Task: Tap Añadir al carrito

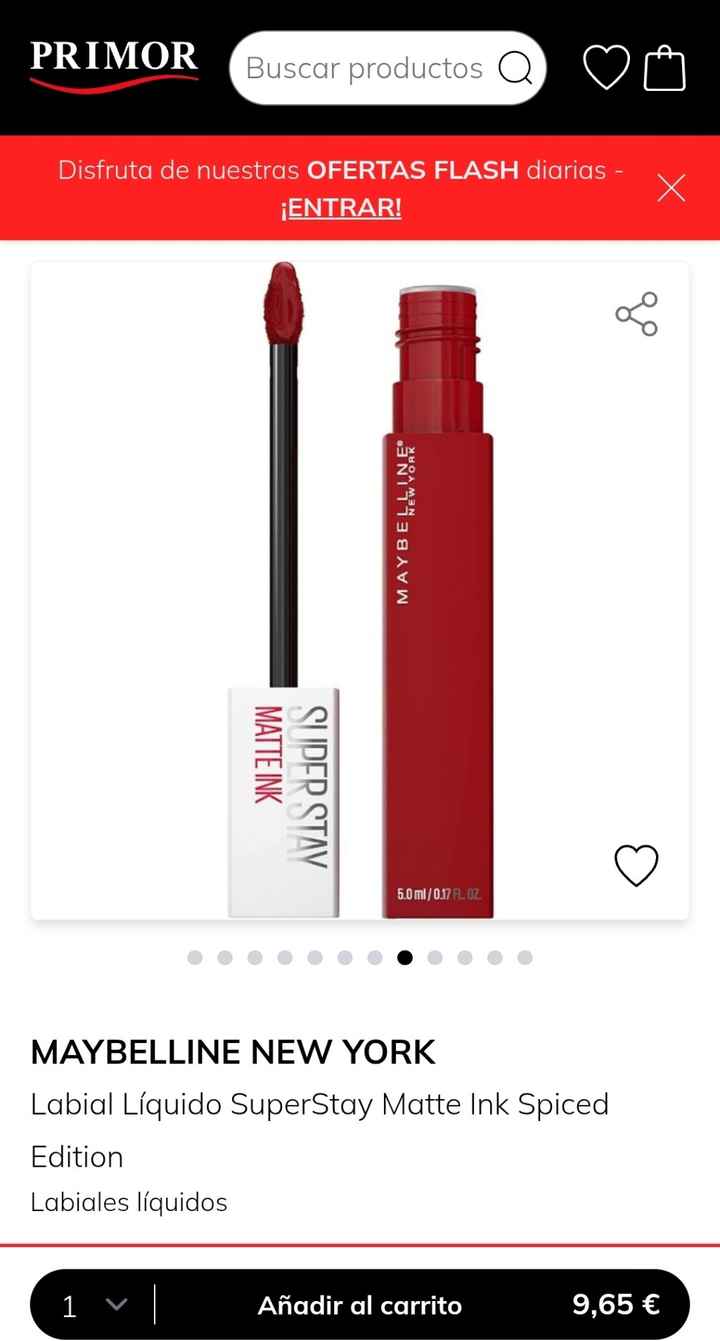Action: tap(360, 1305)
